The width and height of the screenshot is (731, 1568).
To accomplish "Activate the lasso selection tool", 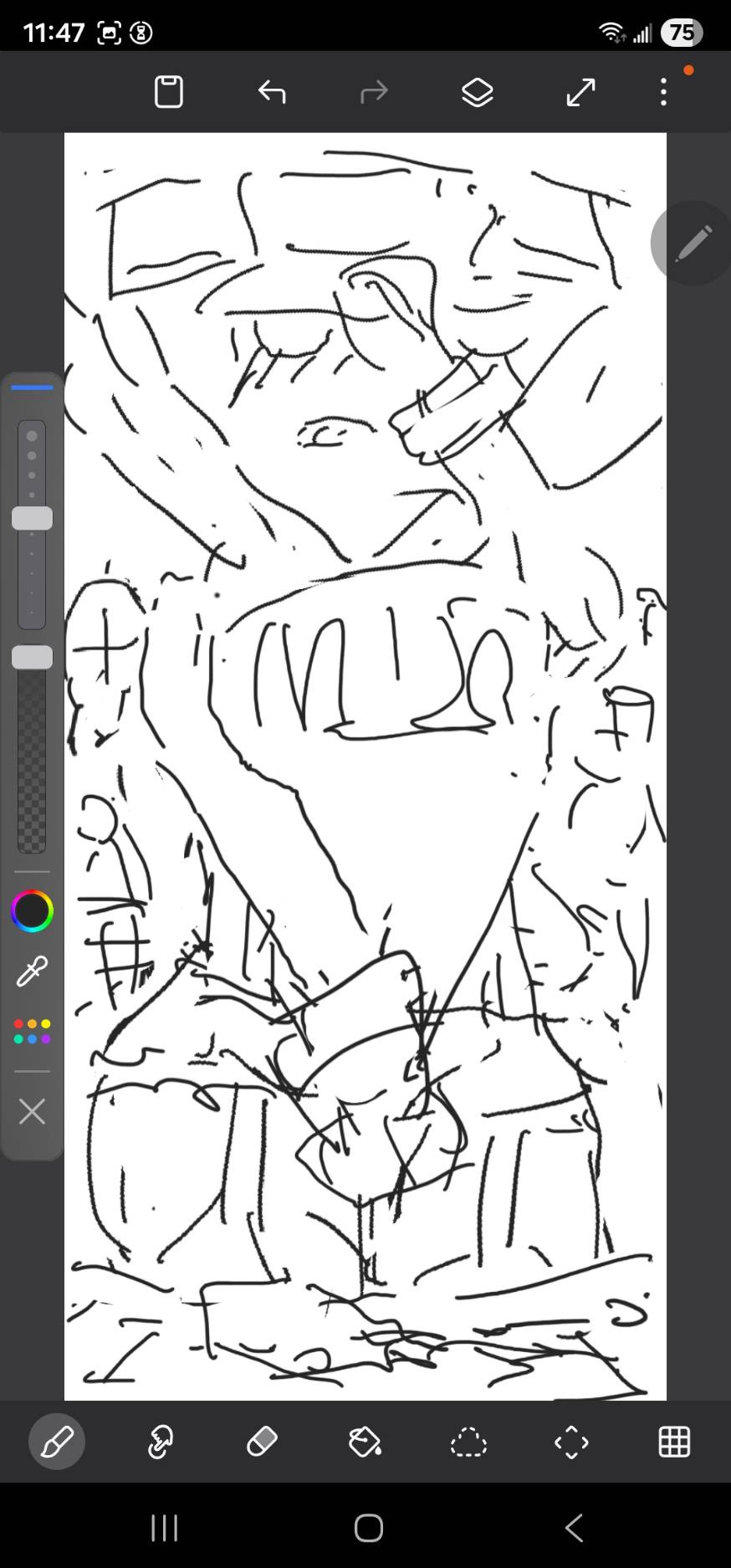I will click(x=468, y=1442).
